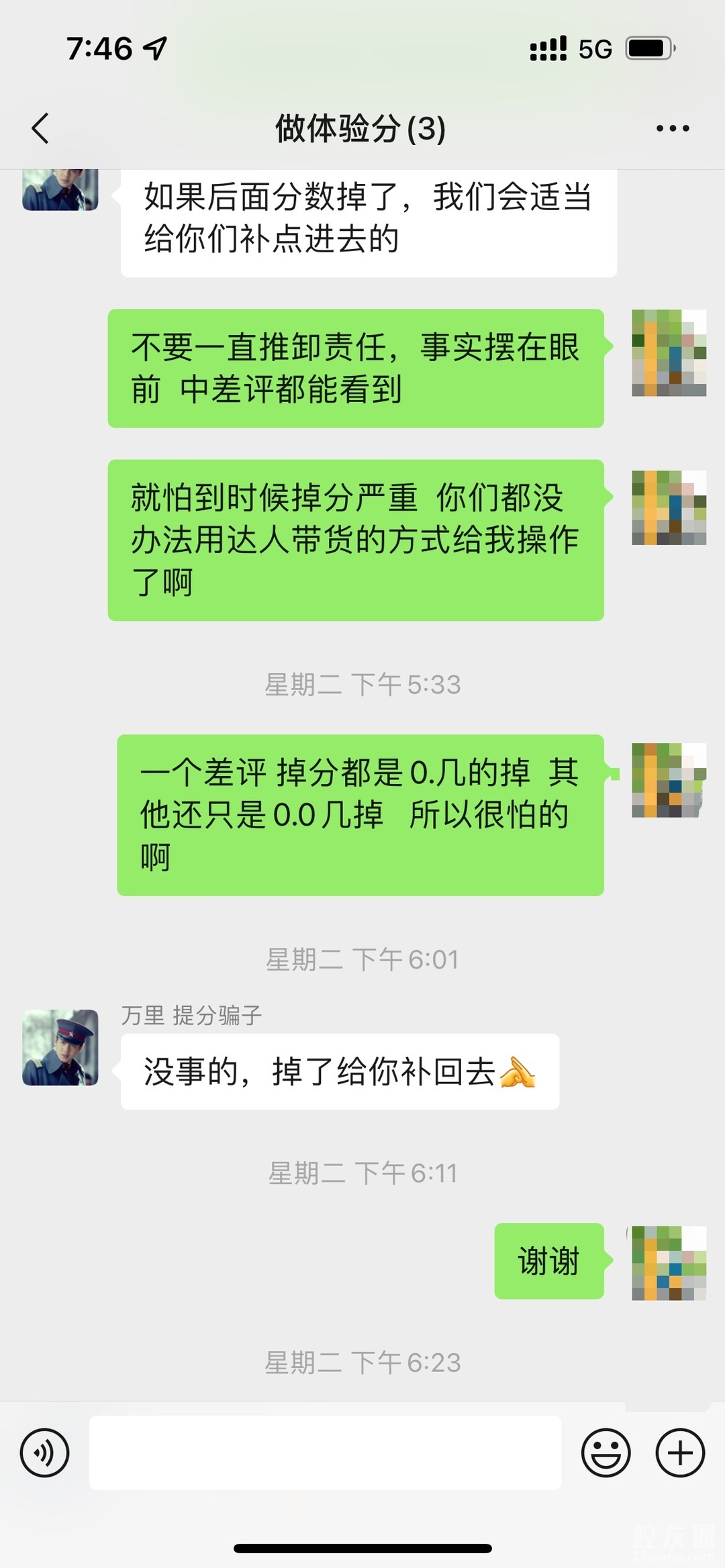The height and width of the screenshot is (1568, 725).
Task: Open the plus attachments menu
Action: coord(680,1453)
